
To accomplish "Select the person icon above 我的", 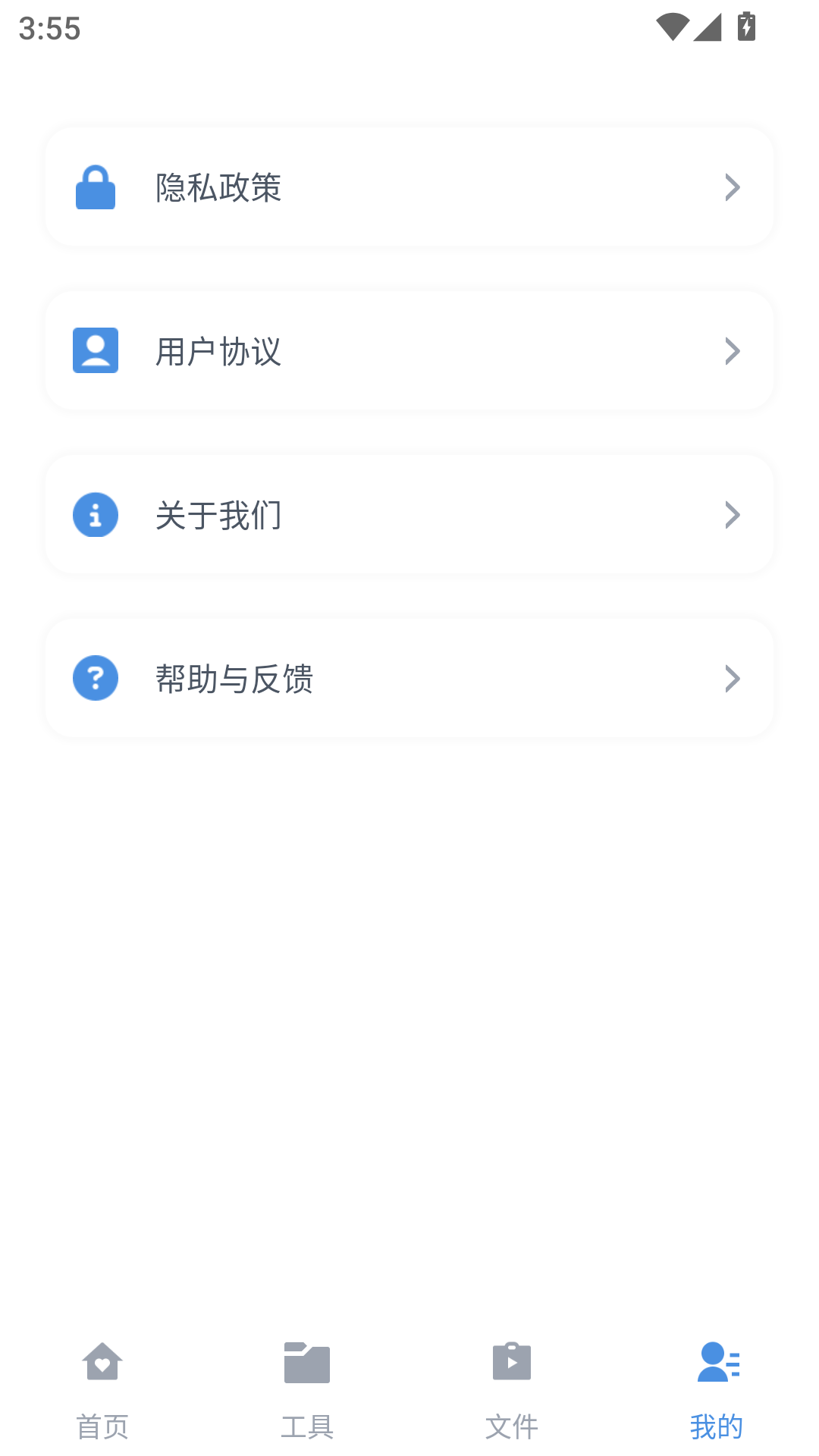I will point(717,1361).
